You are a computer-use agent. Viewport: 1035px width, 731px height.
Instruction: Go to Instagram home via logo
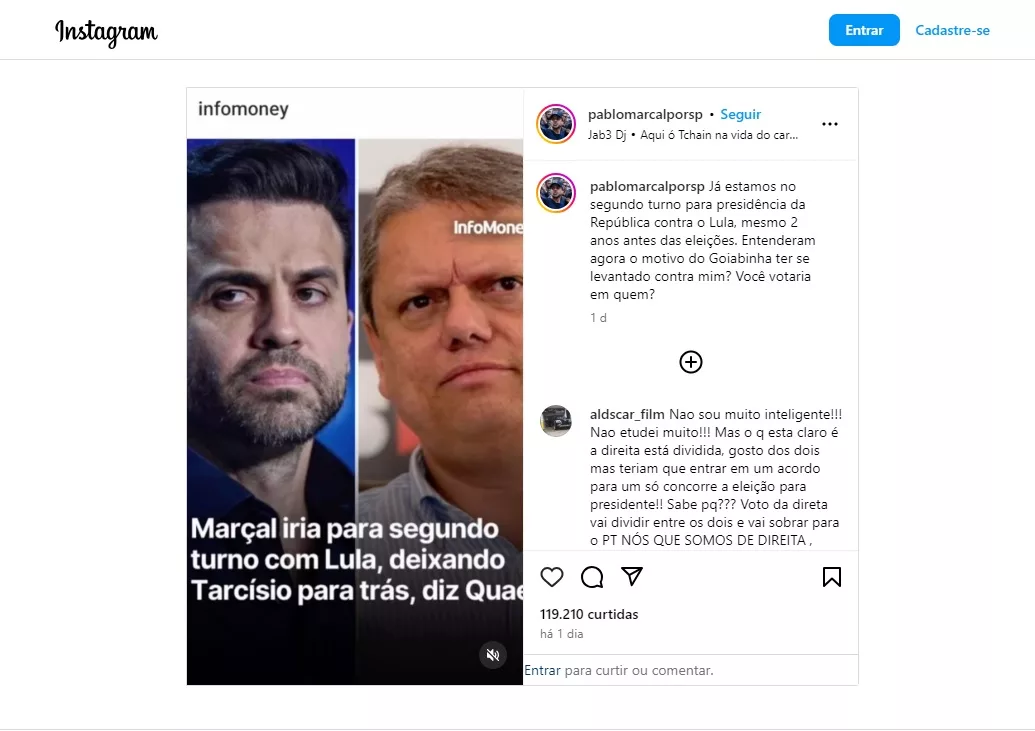coord(106,32)
